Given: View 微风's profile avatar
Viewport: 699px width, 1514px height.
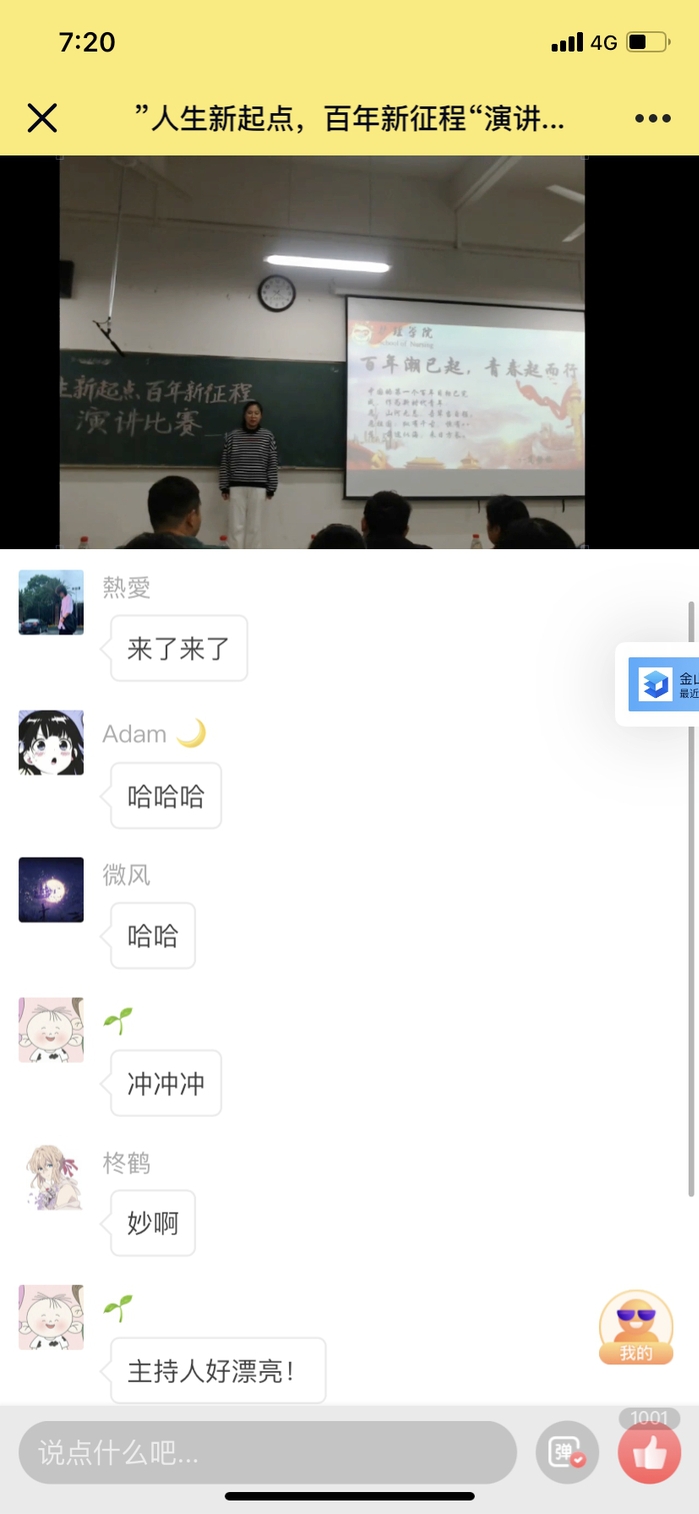Looking at the screenshot, I should tap(51, 889).
